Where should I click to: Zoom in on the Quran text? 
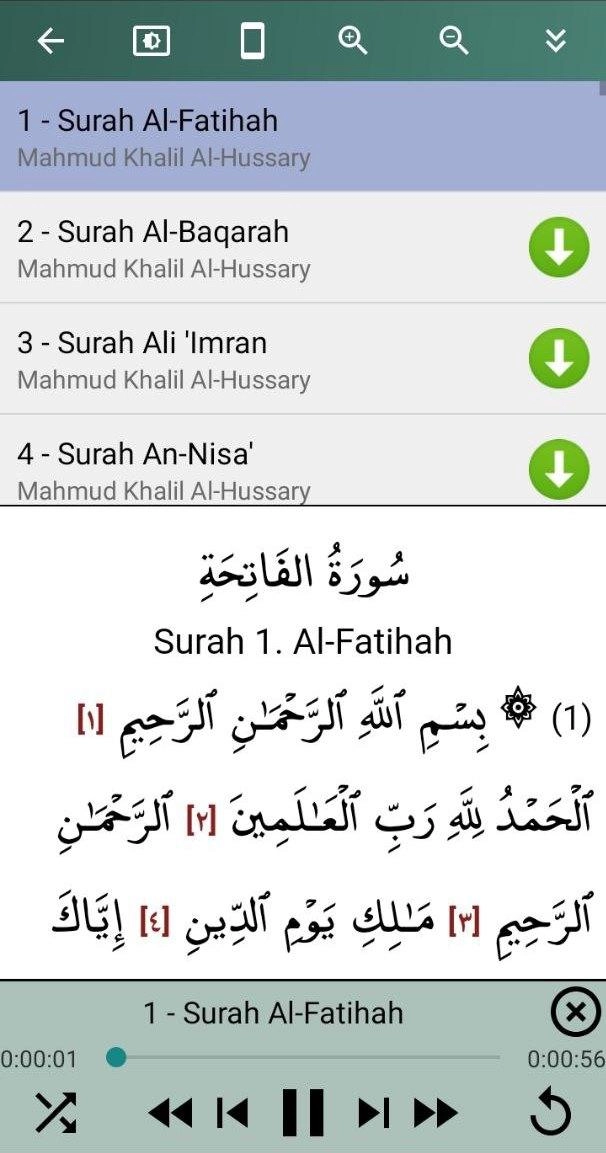(x=353, y=41)
